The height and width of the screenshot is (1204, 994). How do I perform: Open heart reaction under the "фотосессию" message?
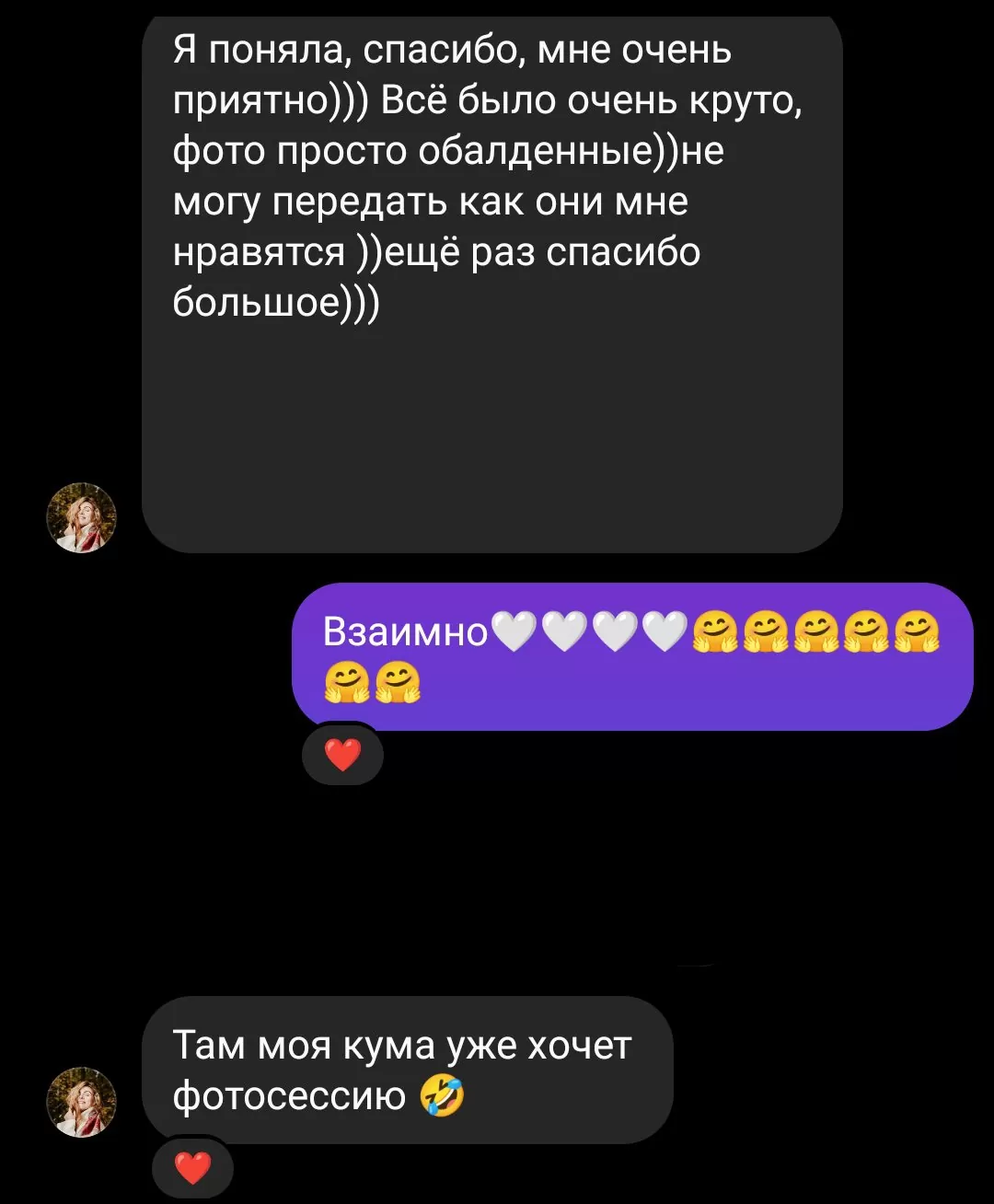[193, 1169]
